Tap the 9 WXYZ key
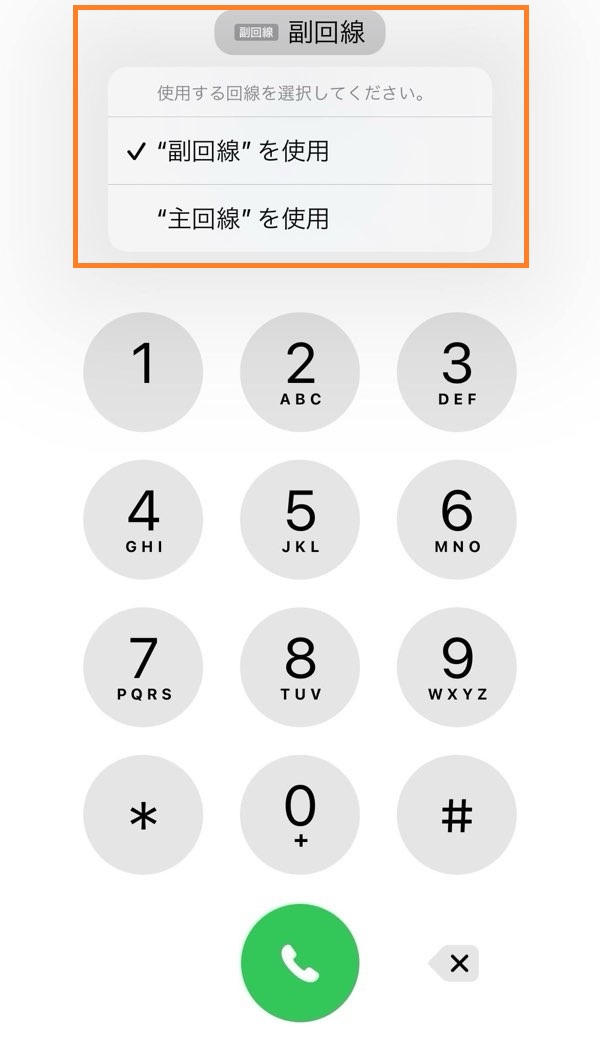The width and height of the screenshot is (600, 1064). pos(457,667)
